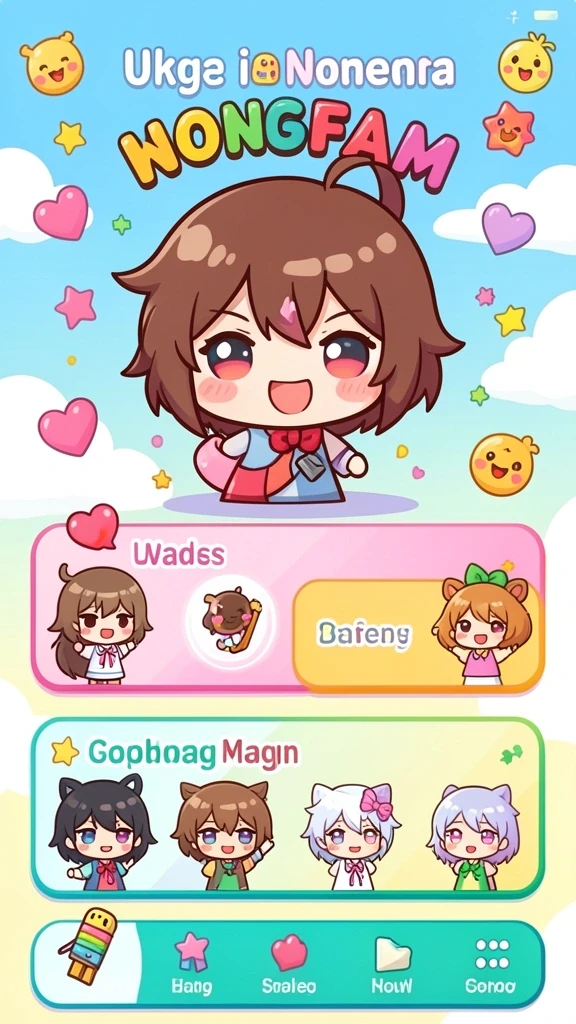Pick the brown-haired cat-ear character in green

pos(224,833)
